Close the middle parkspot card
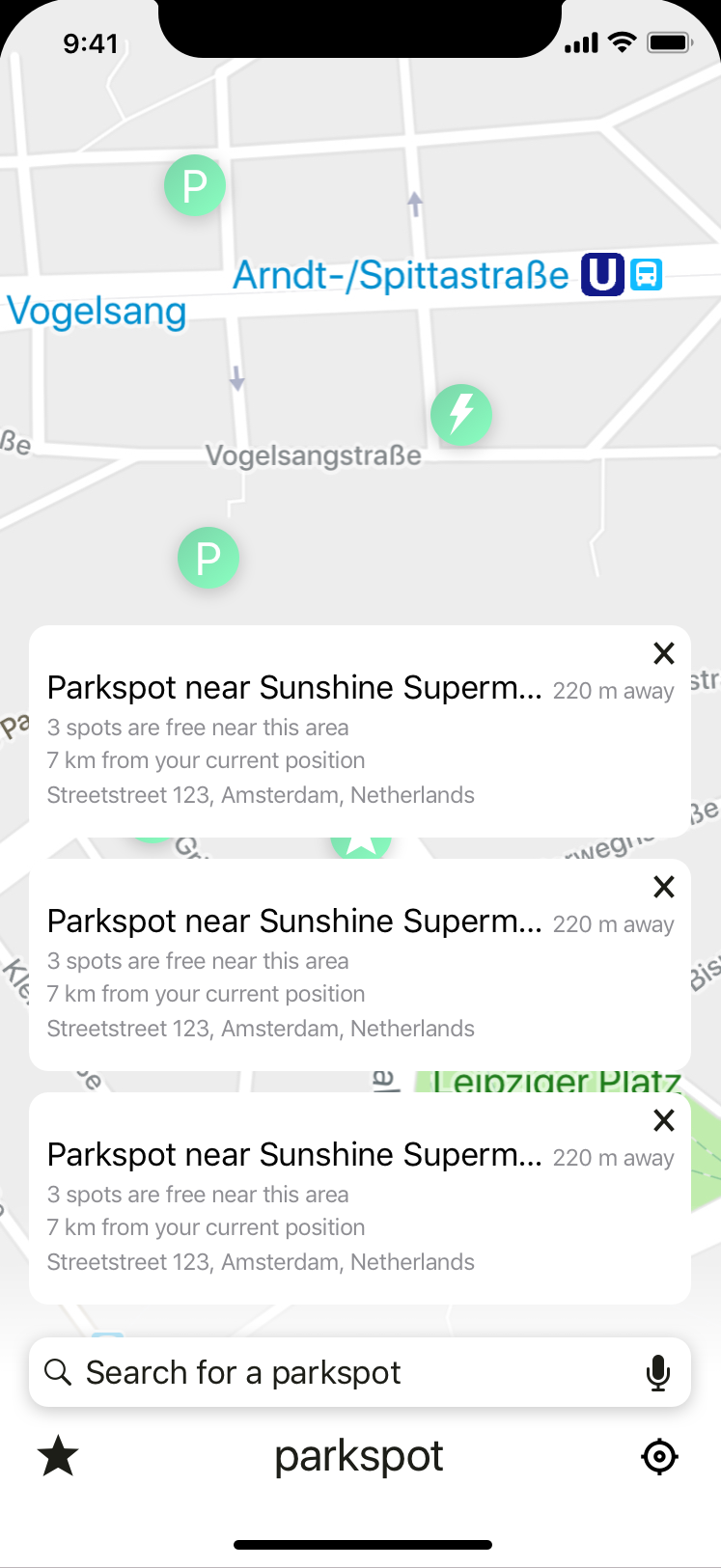Screen dimensions: 721x1568 point(664,887)
